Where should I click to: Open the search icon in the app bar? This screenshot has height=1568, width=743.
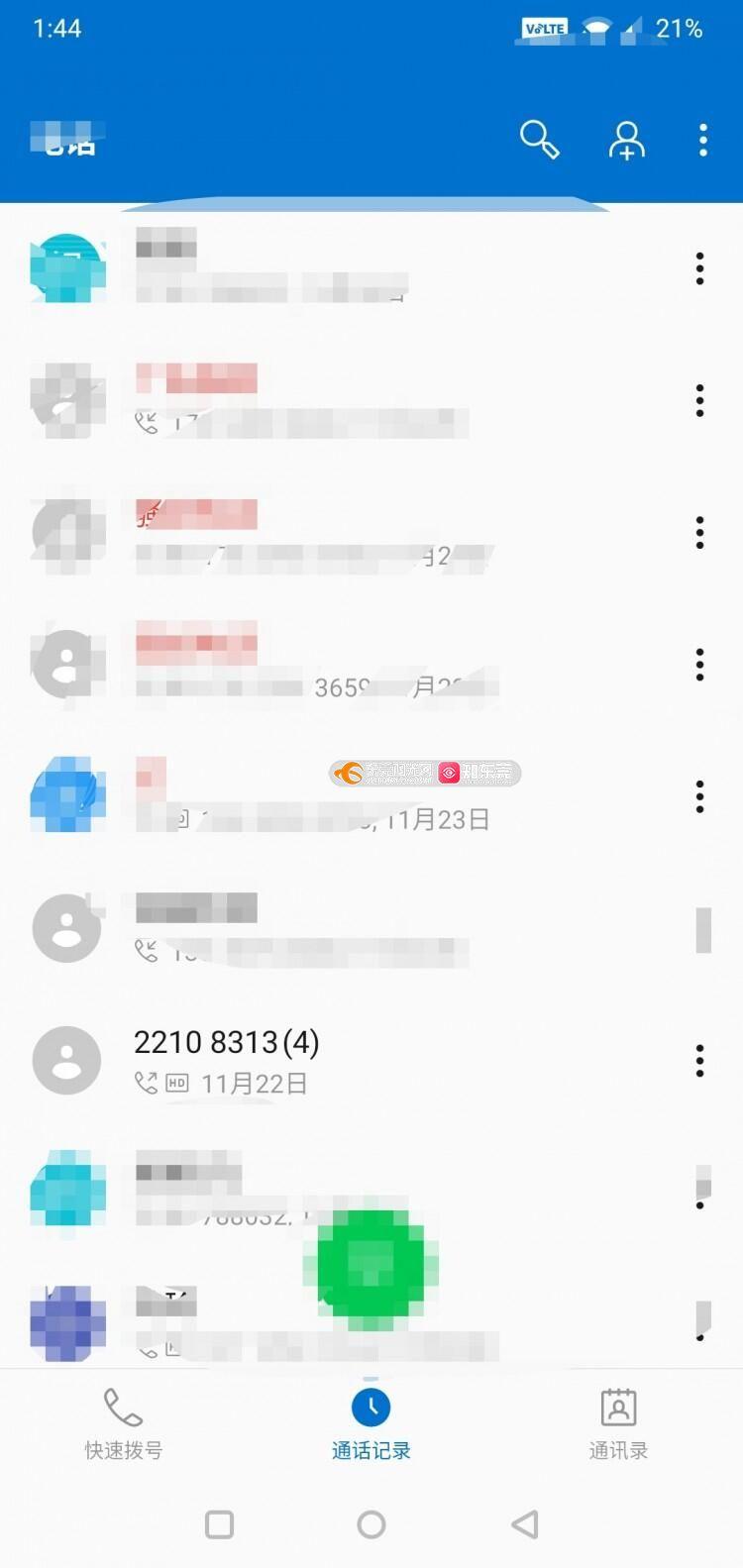[540, 140]
